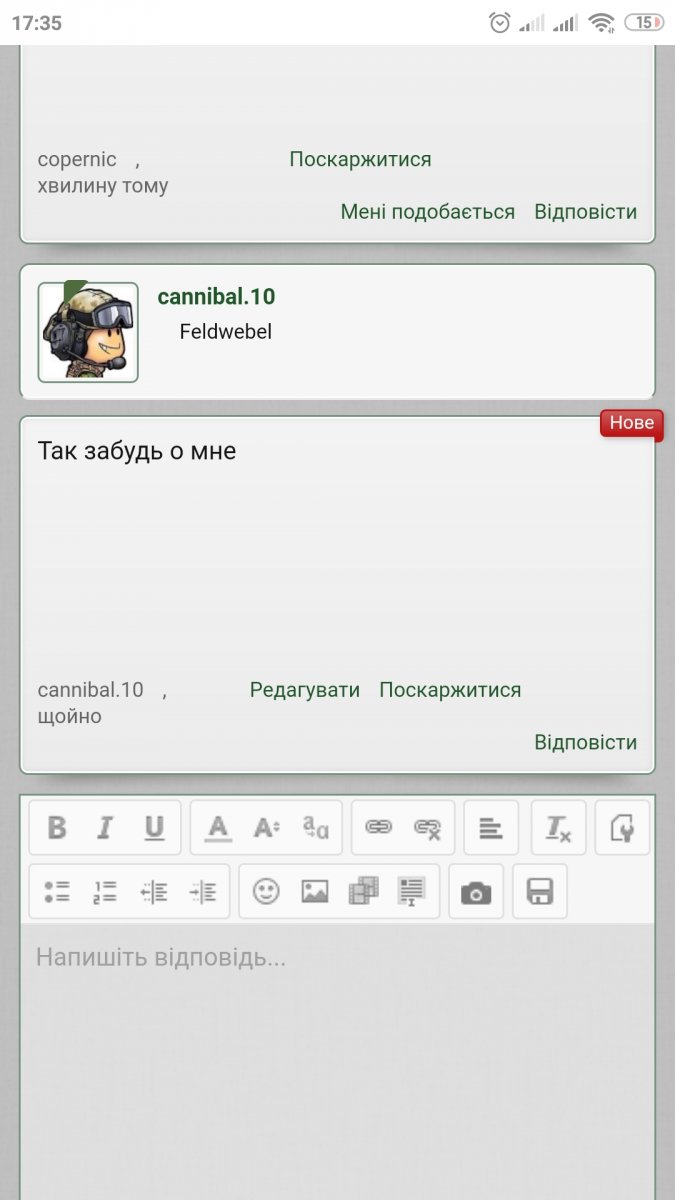
Task: Insert a numbered list
Action: tap(105, 892)
